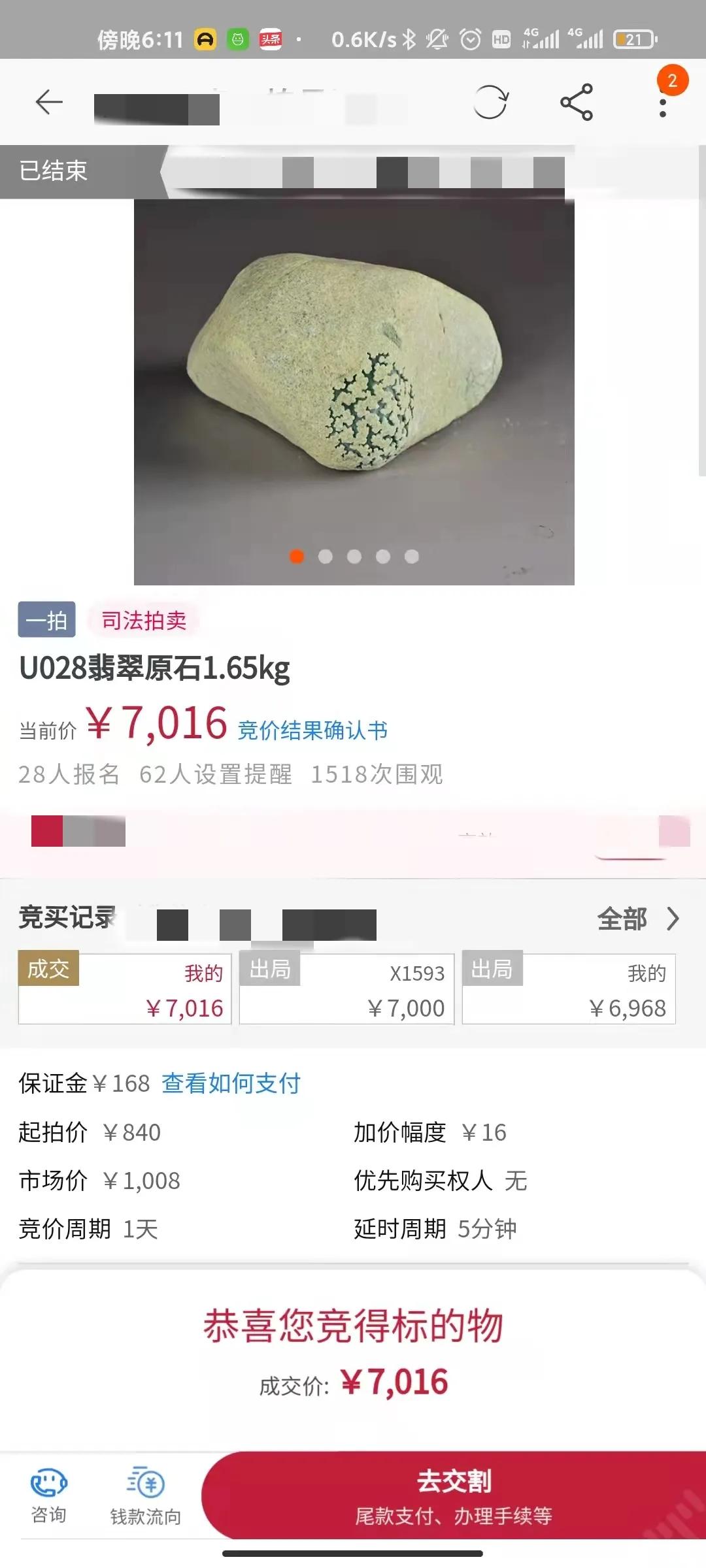Tap the orange notification badge showing 2

click(x=673, y=81)
